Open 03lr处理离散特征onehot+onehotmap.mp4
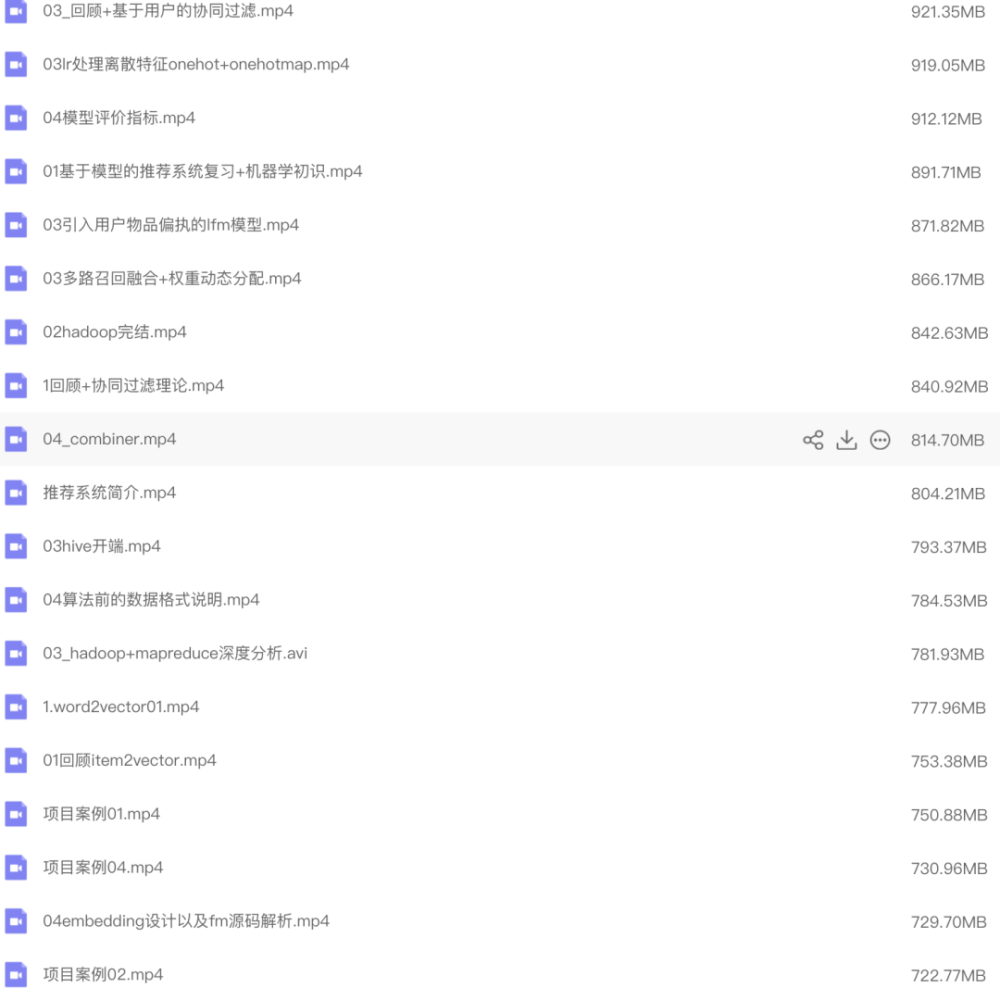 tap(196, 64)
